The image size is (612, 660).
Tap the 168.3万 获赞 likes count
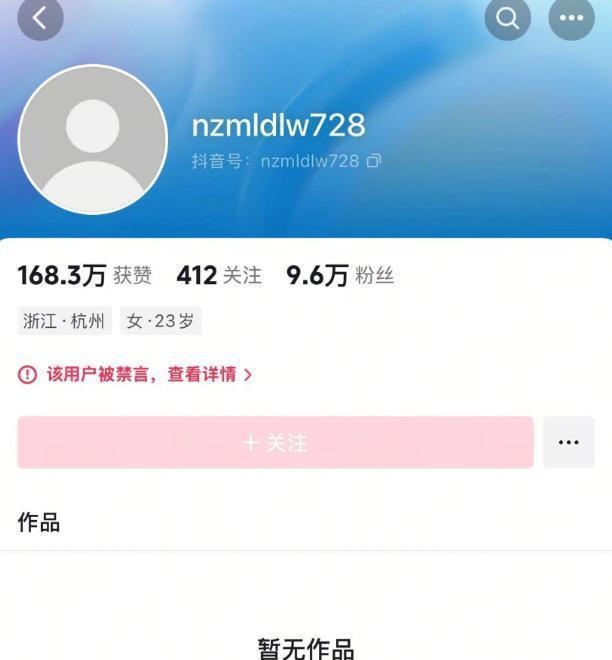coord(85,276)
